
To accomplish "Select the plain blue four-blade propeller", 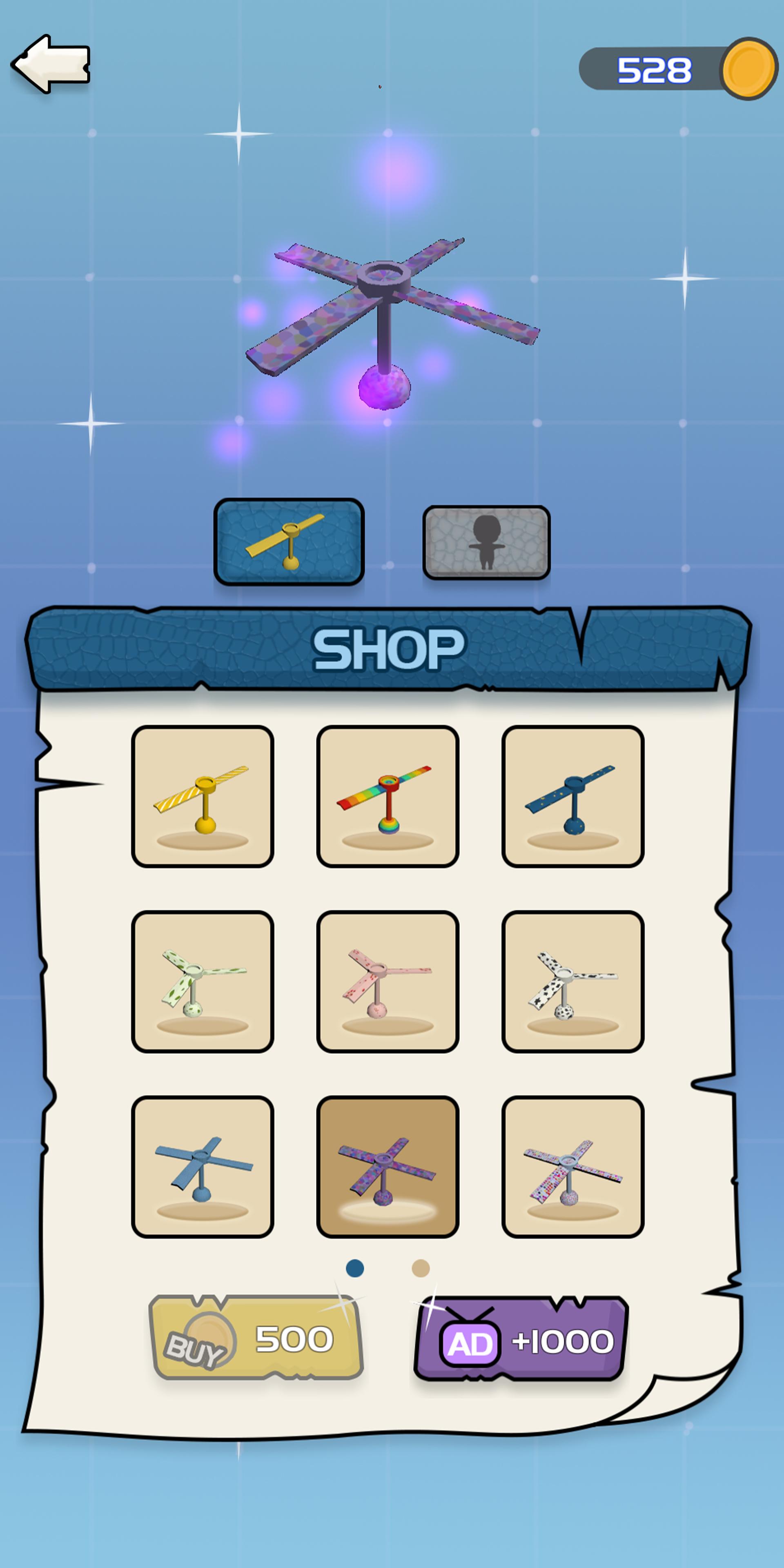I will tap(203, 1167).
